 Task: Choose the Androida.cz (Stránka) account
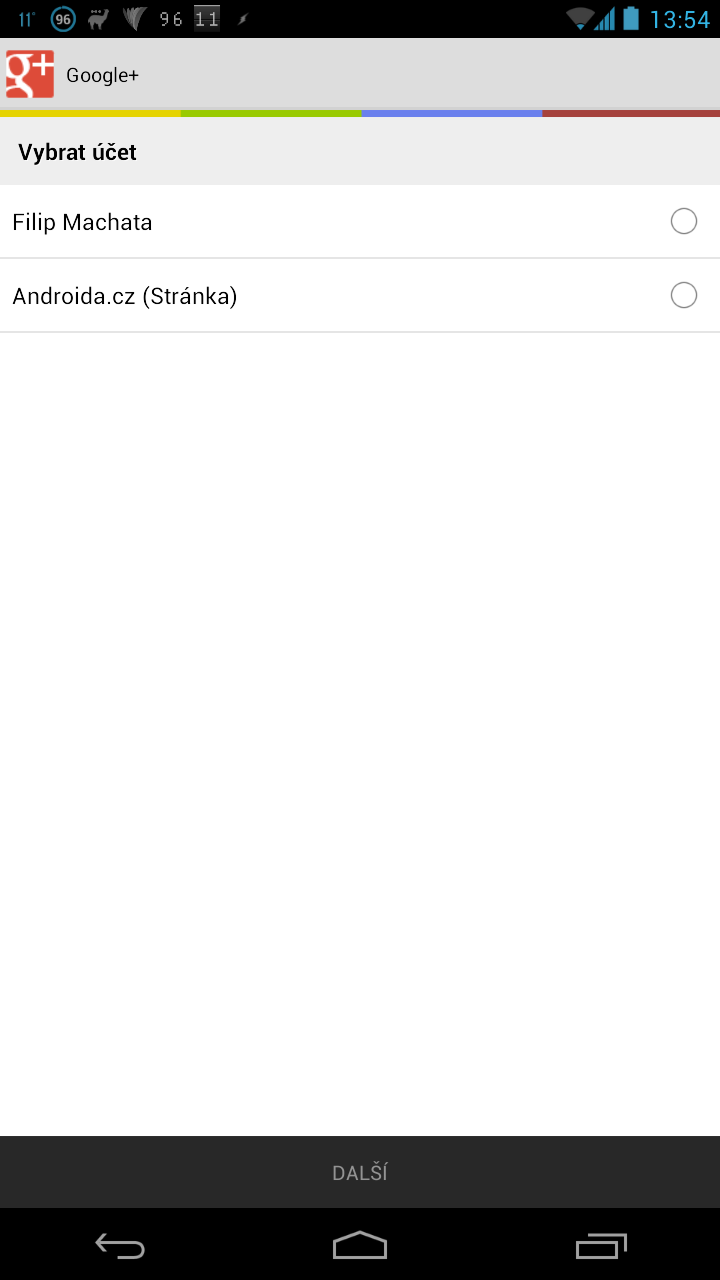coord(360,296)
